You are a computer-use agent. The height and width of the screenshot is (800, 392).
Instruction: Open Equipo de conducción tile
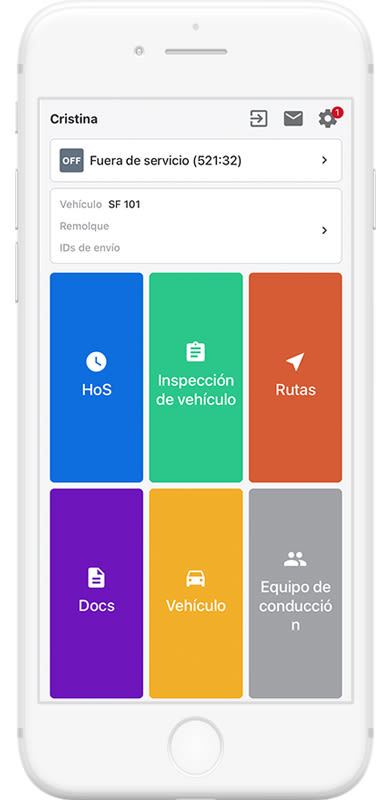click(x=296, y=593)
